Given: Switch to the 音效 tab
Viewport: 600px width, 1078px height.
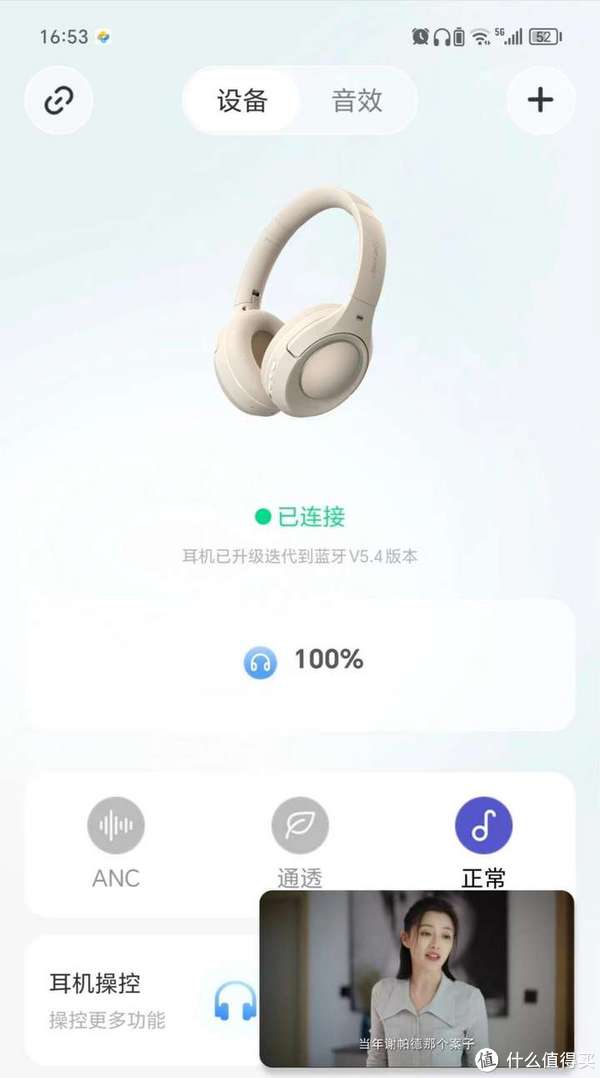Looking at the screenshot, I should [357, 100].
